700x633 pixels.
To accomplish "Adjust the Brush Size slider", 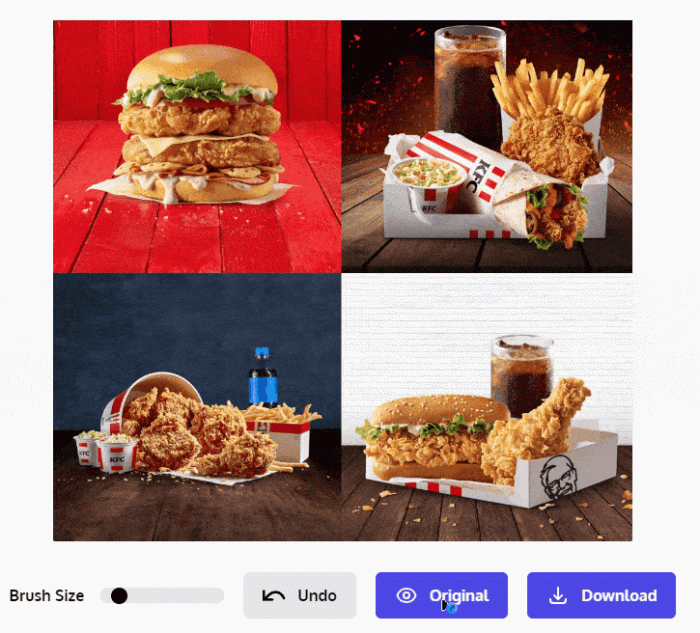I will tap(120, 596).
